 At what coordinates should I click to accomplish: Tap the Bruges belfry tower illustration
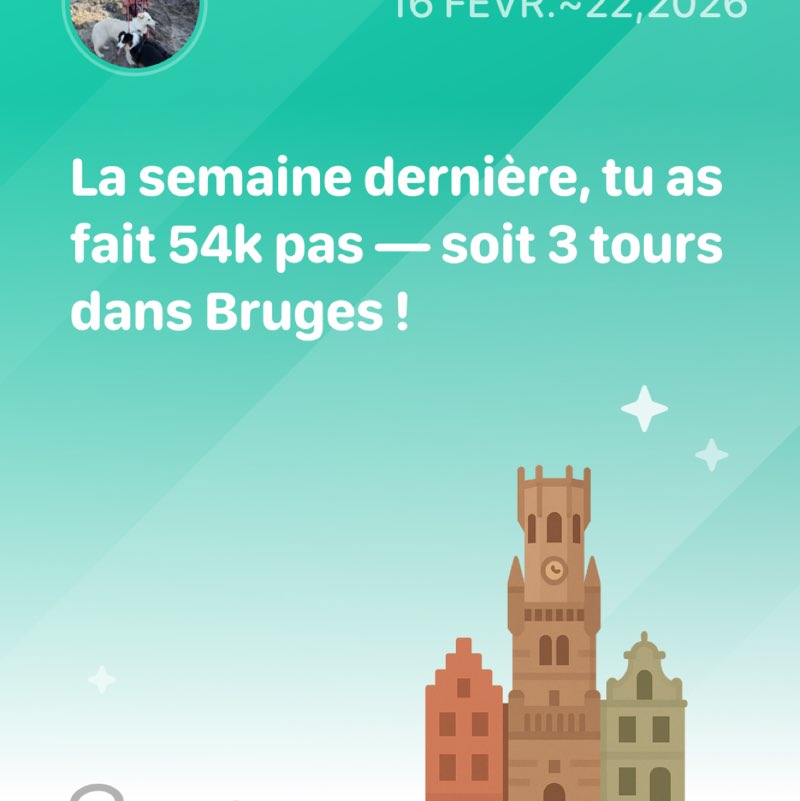click(x=552, y=600)
